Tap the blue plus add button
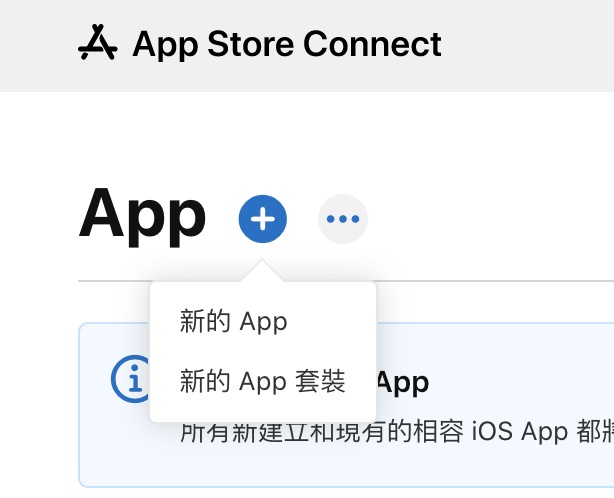This screenshot has width=614, height=498. (x=263, y=219)
